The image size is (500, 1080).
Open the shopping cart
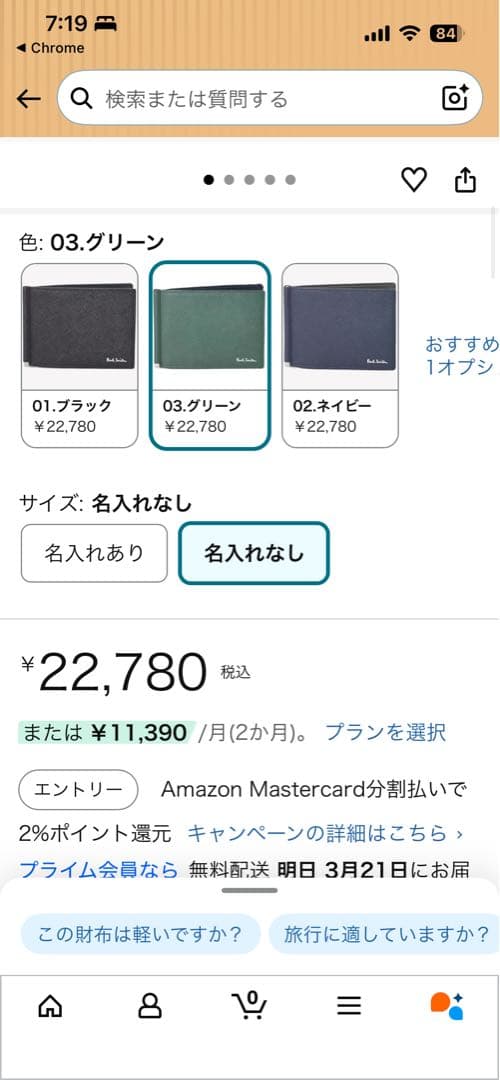coord(249,1006)
